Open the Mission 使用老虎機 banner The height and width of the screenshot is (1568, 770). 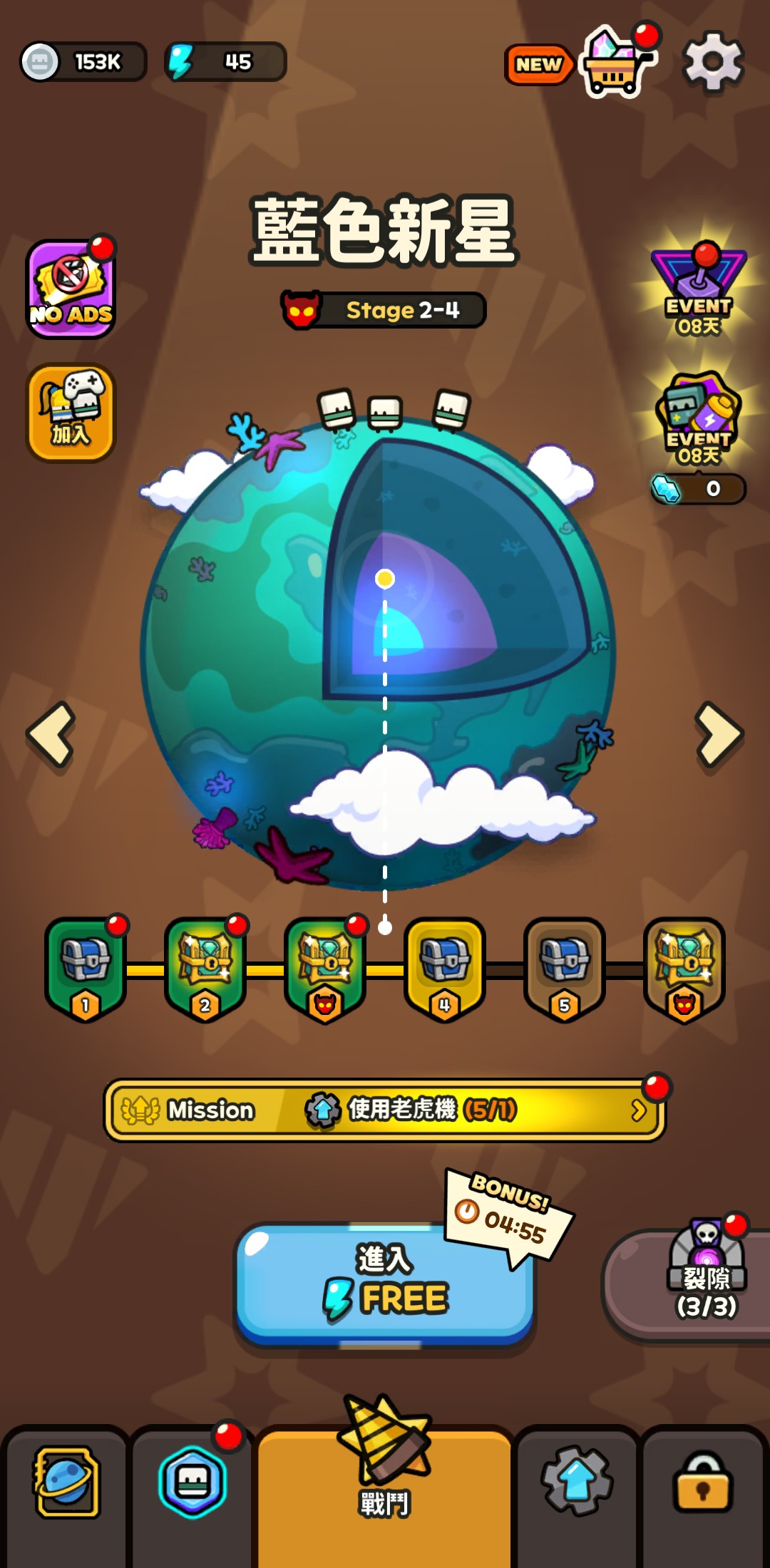click(385, 1110)
